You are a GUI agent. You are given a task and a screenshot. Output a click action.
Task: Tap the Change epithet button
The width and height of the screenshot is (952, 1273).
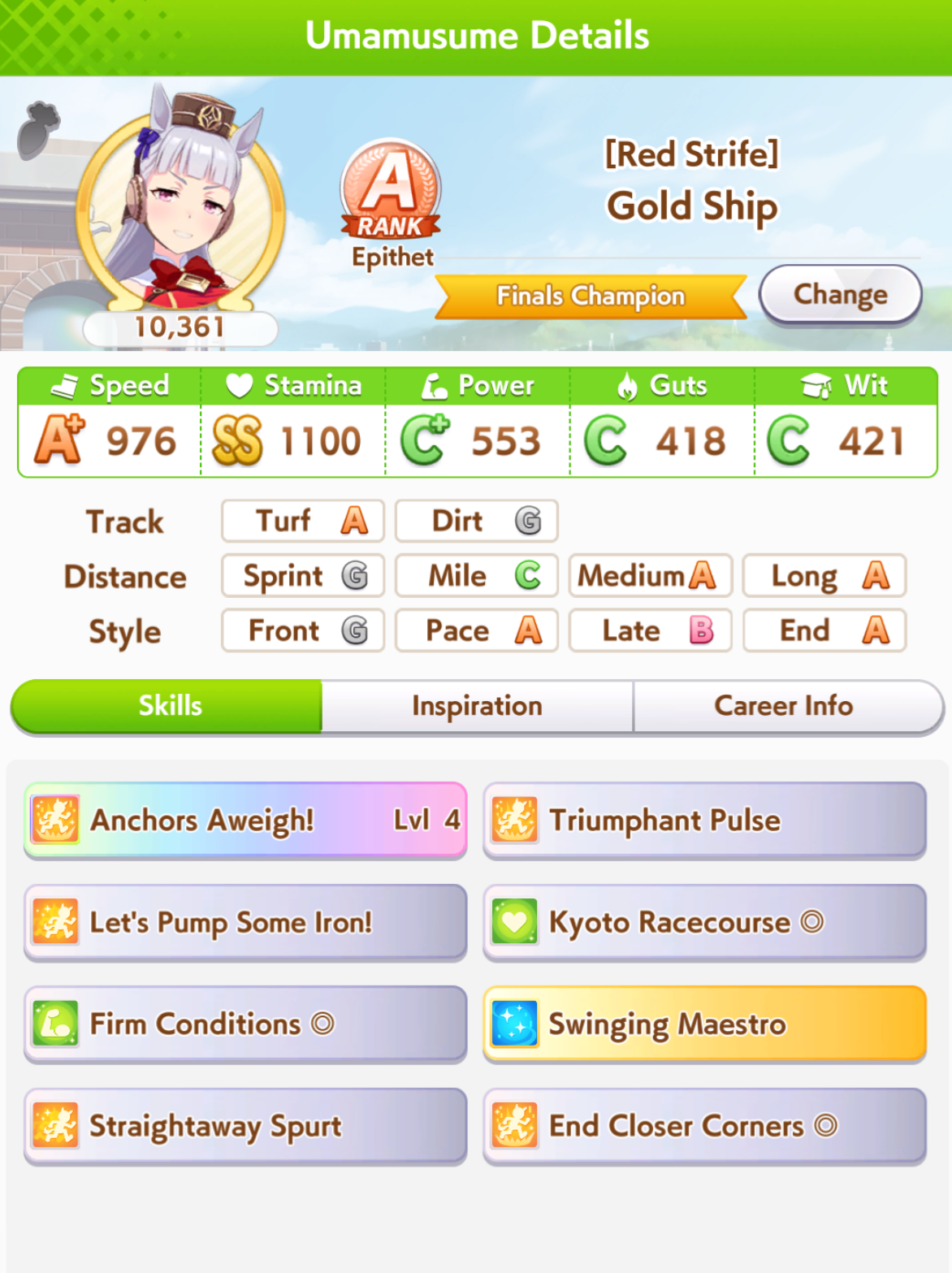tap(840, 294)
